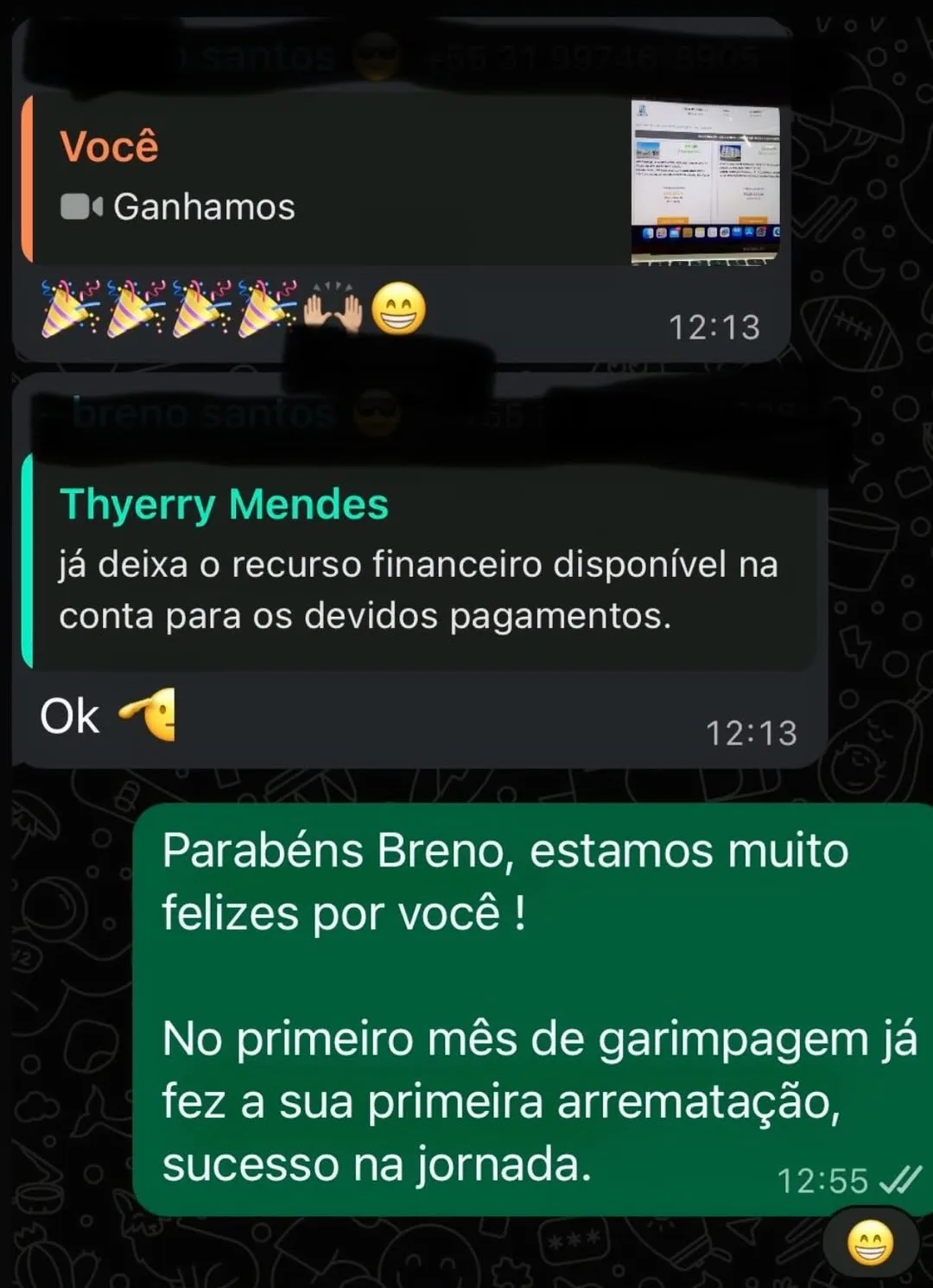Open the quoted 'Ganhamos' video reply
933x1288 pixels.
(406, 179)
